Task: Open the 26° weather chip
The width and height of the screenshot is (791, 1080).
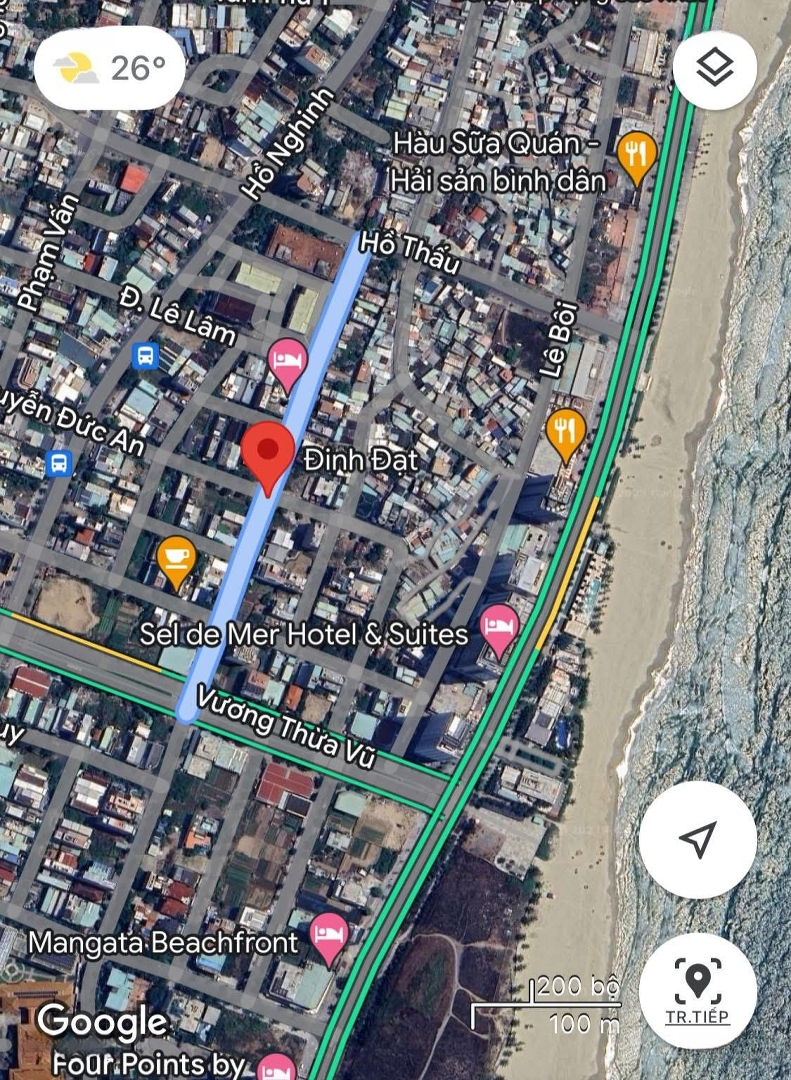Action: point(110,68)
